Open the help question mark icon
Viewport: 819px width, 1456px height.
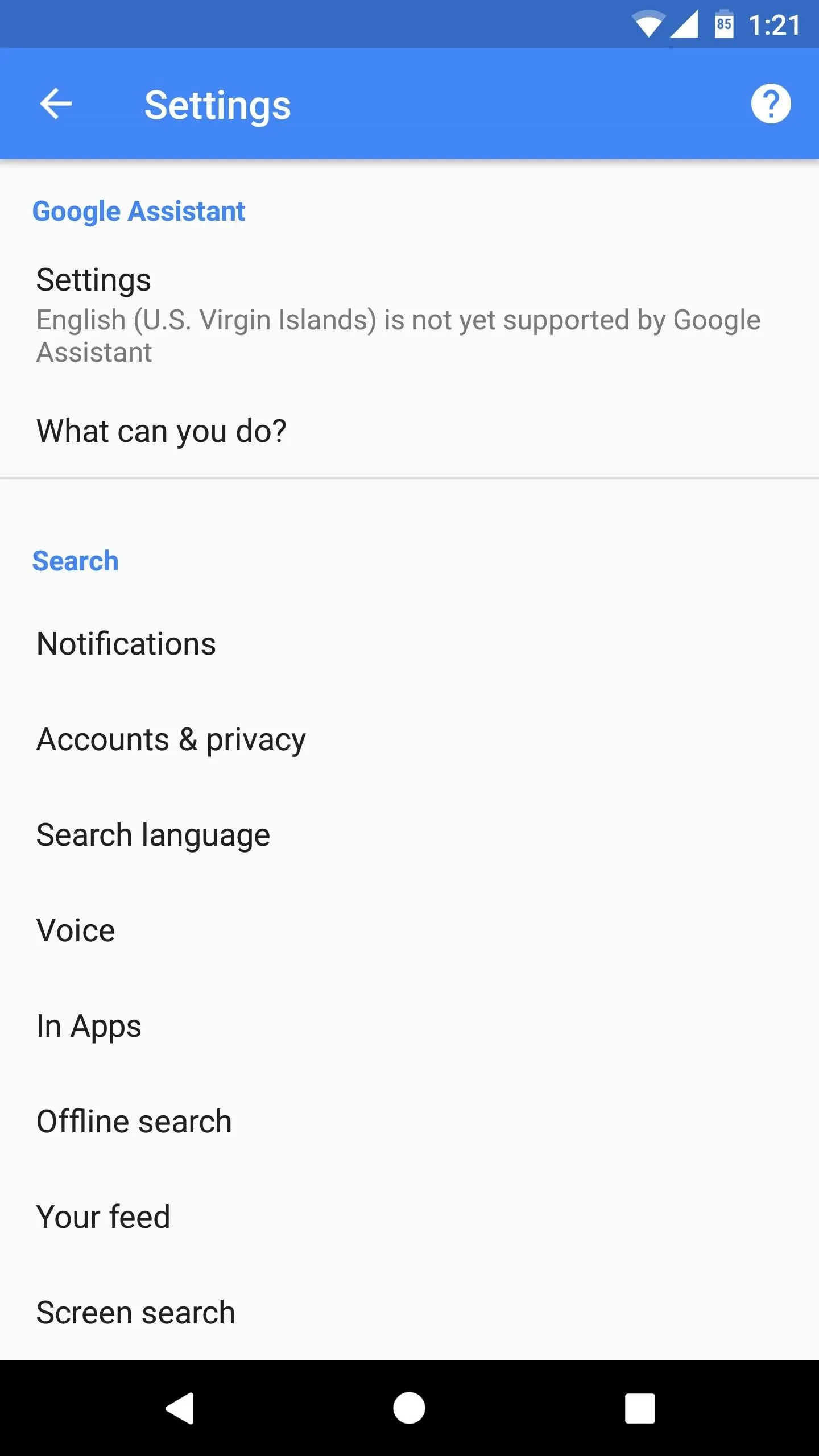(x=771, y=104)
